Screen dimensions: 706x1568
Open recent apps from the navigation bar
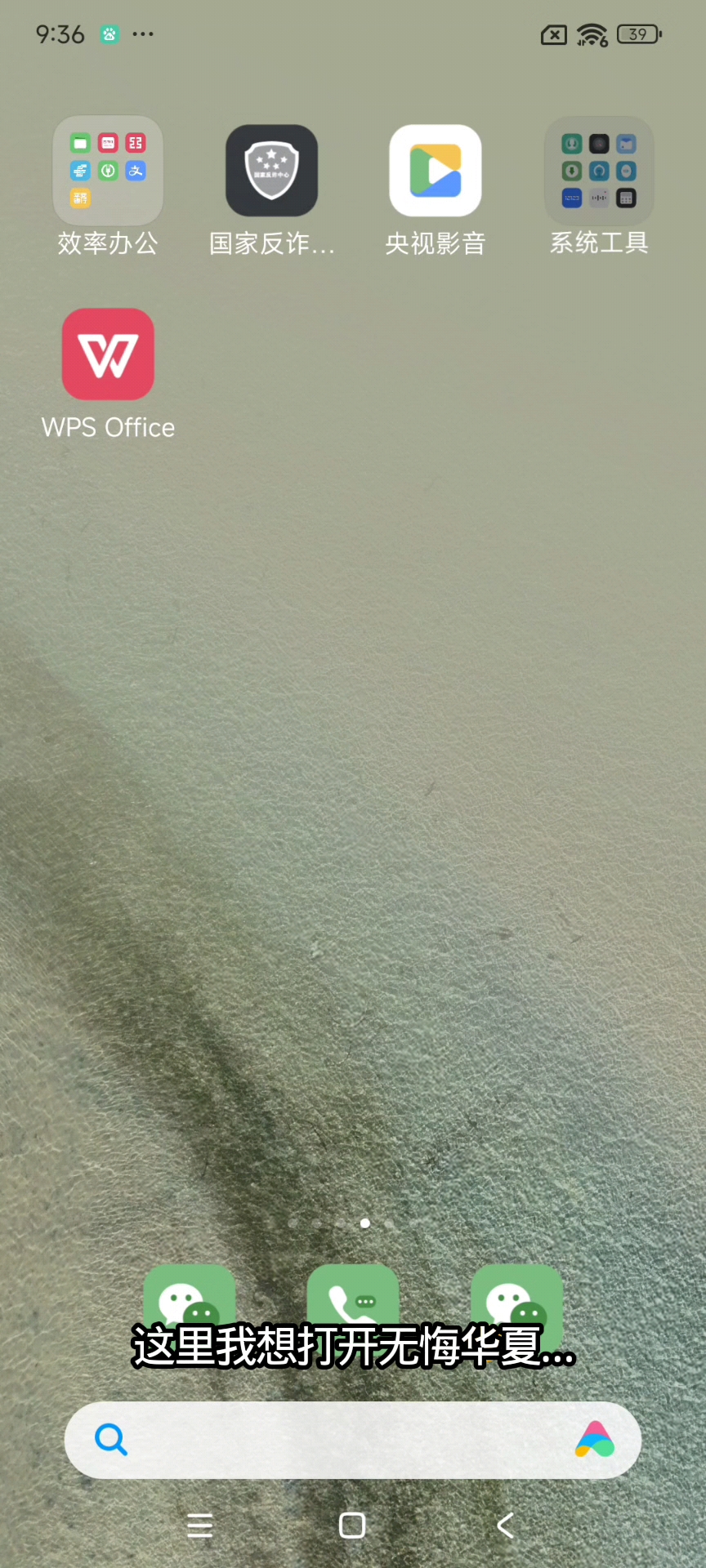(200, 1525)
